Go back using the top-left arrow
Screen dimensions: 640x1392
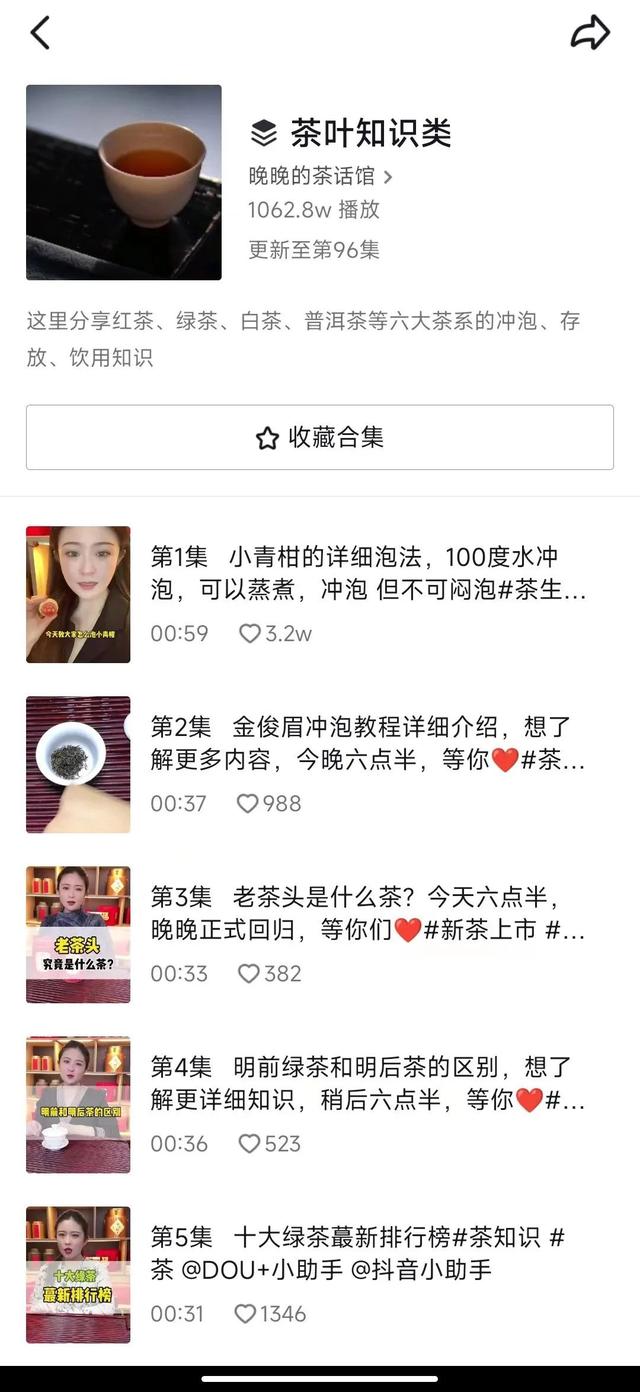[x=40, y=33]
